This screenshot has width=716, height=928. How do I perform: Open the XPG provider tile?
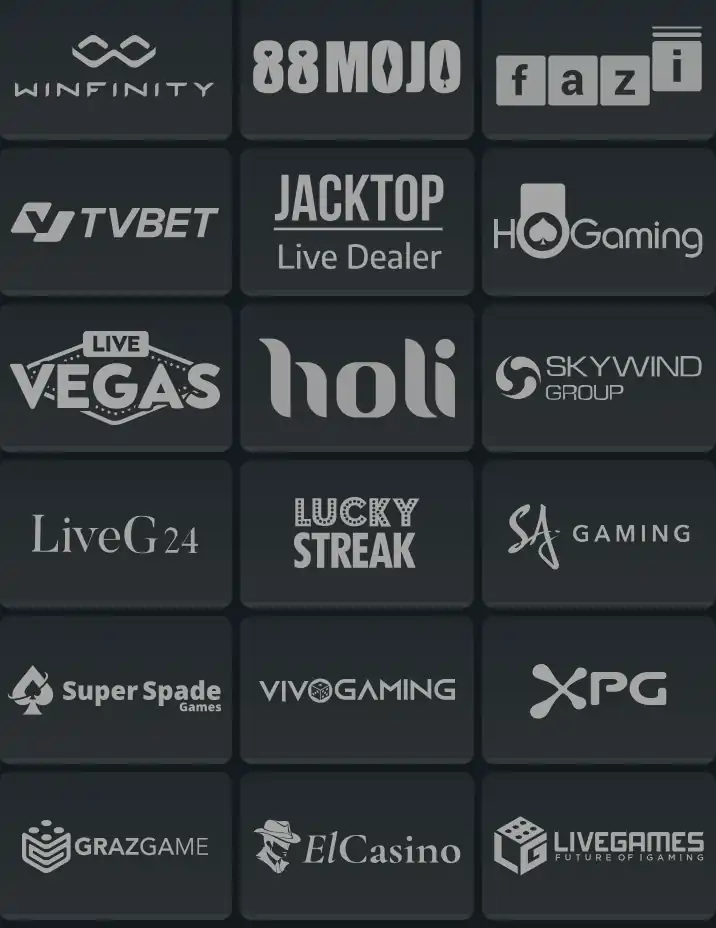598,690
